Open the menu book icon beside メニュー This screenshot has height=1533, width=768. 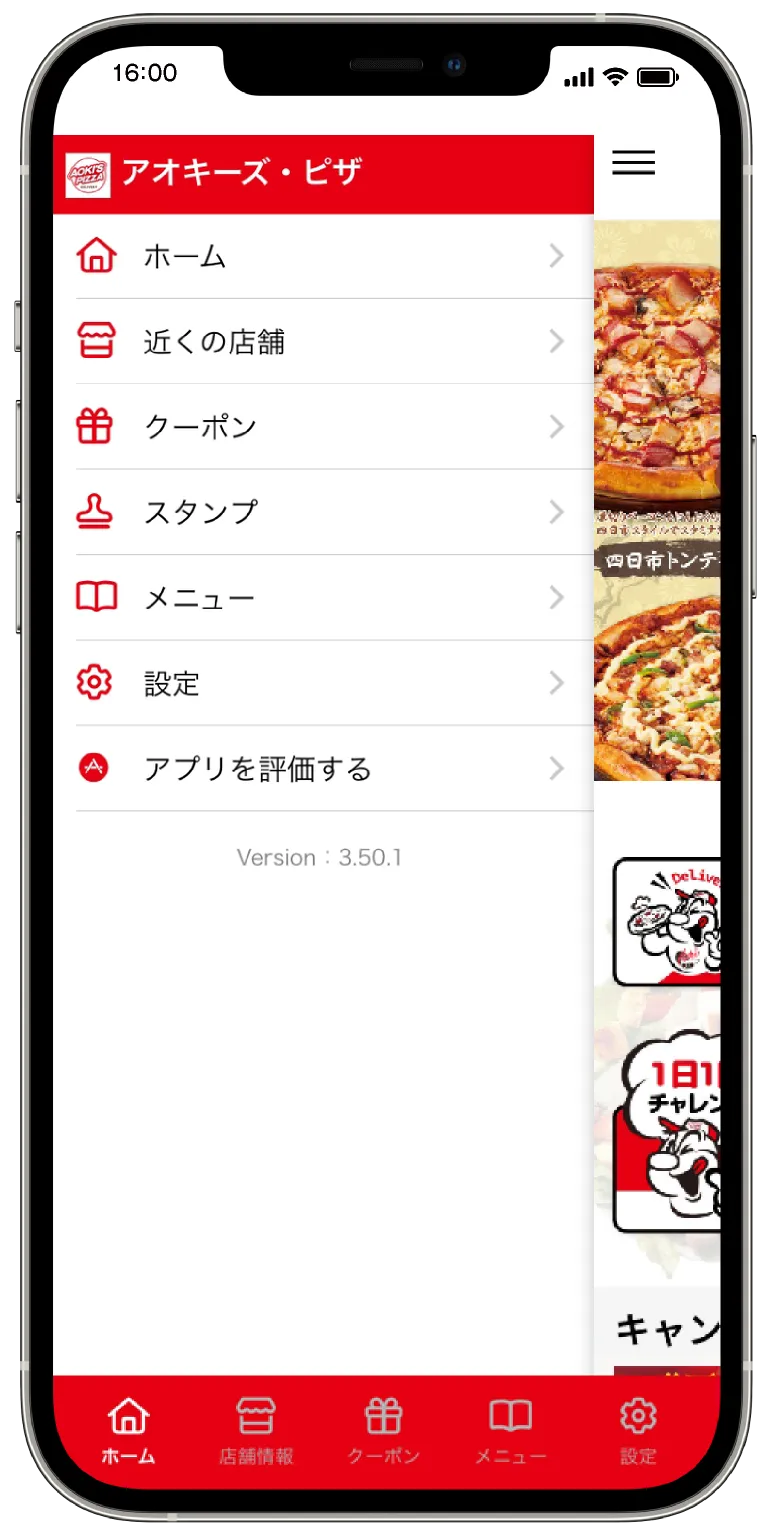[x=96, y=597]
